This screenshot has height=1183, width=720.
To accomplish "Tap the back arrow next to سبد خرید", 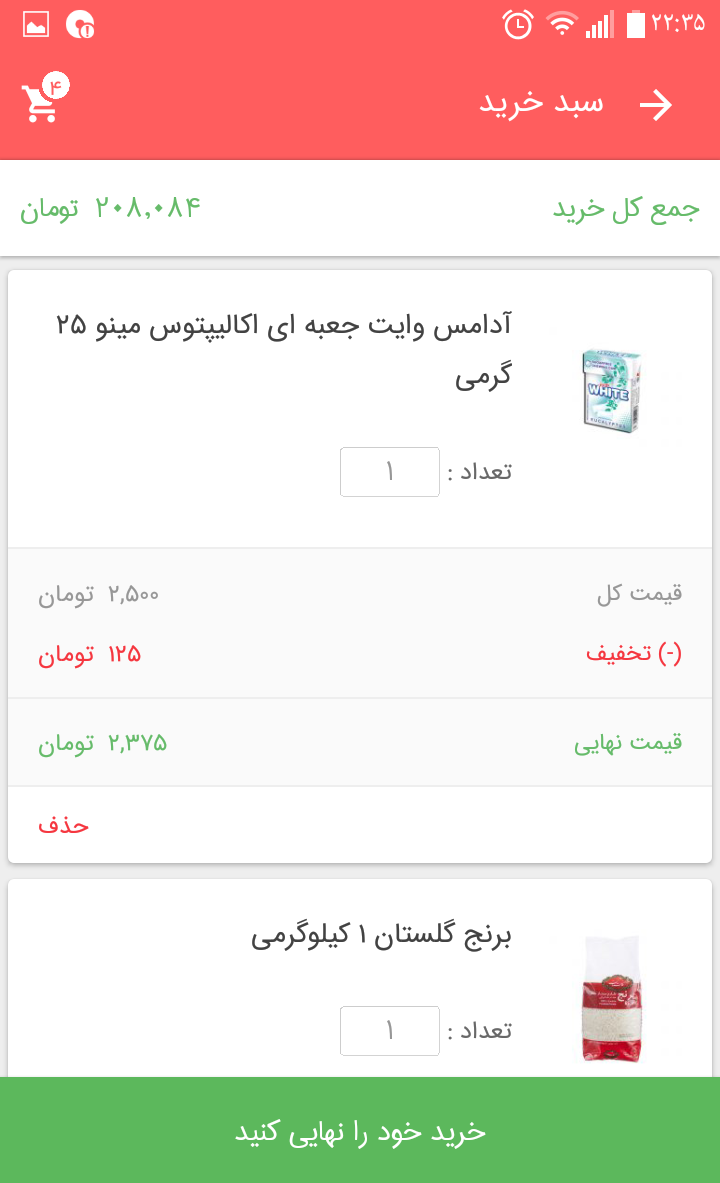I will [x=657, y=103].
